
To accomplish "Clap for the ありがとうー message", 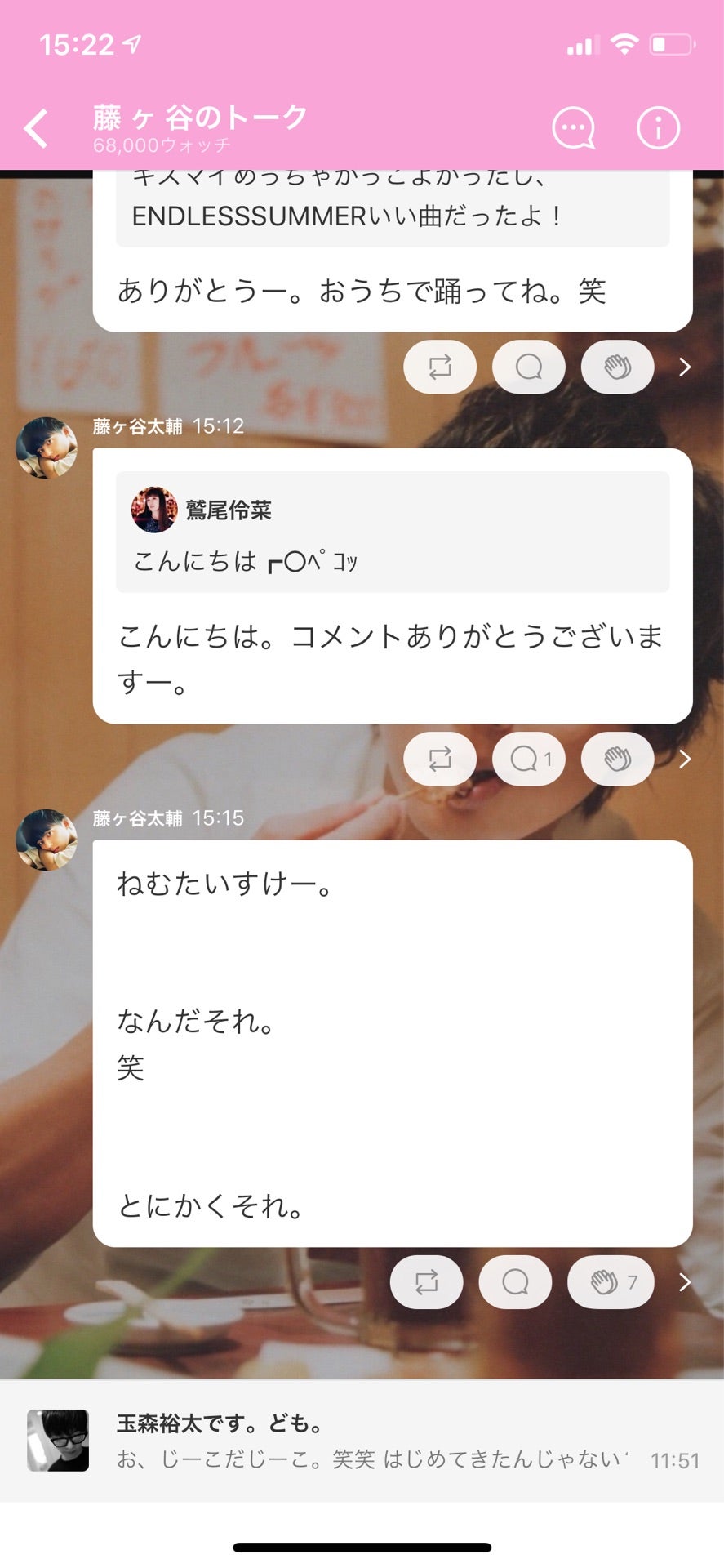I will pyautogui.click(x=617, y=367).
